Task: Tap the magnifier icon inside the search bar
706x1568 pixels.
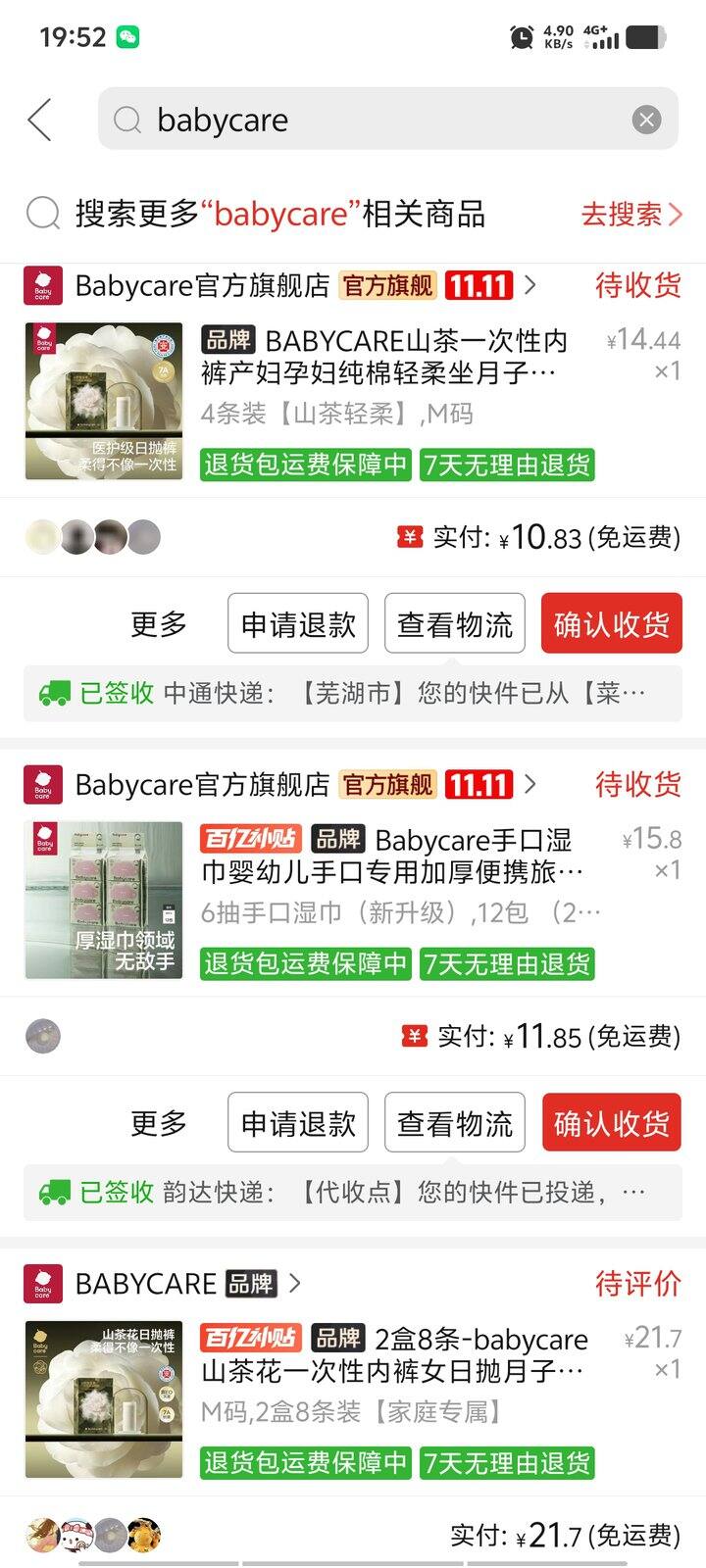Action: [x=126, y=119]
